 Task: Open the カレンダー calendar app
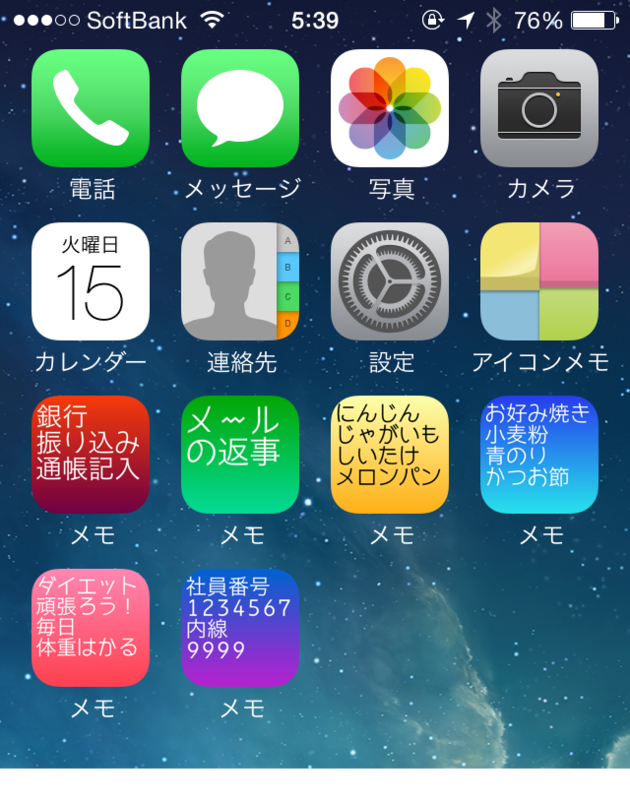coord(90,282)
